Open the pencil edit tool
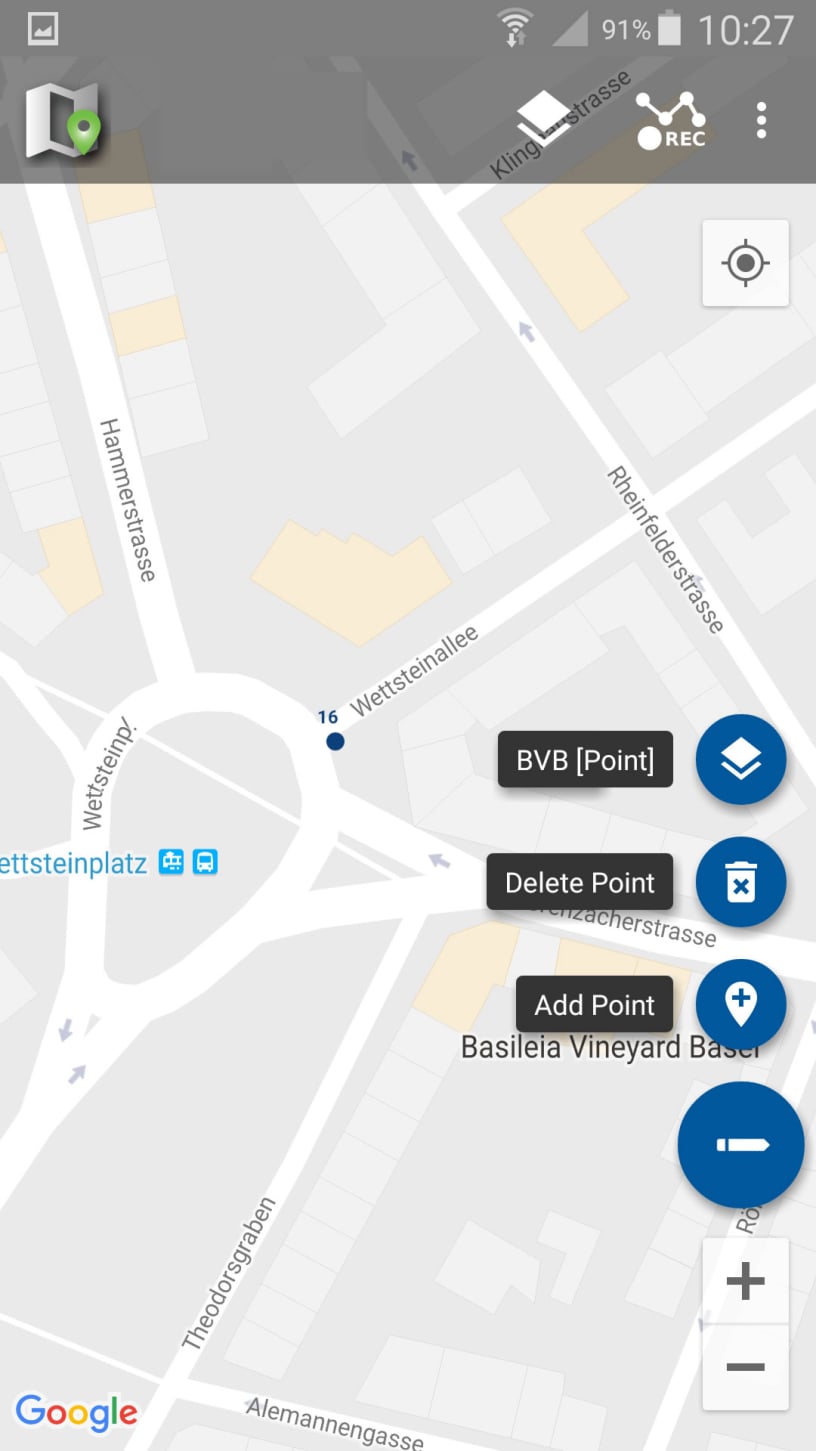The image size is (816, 1451). (741, 1145)
